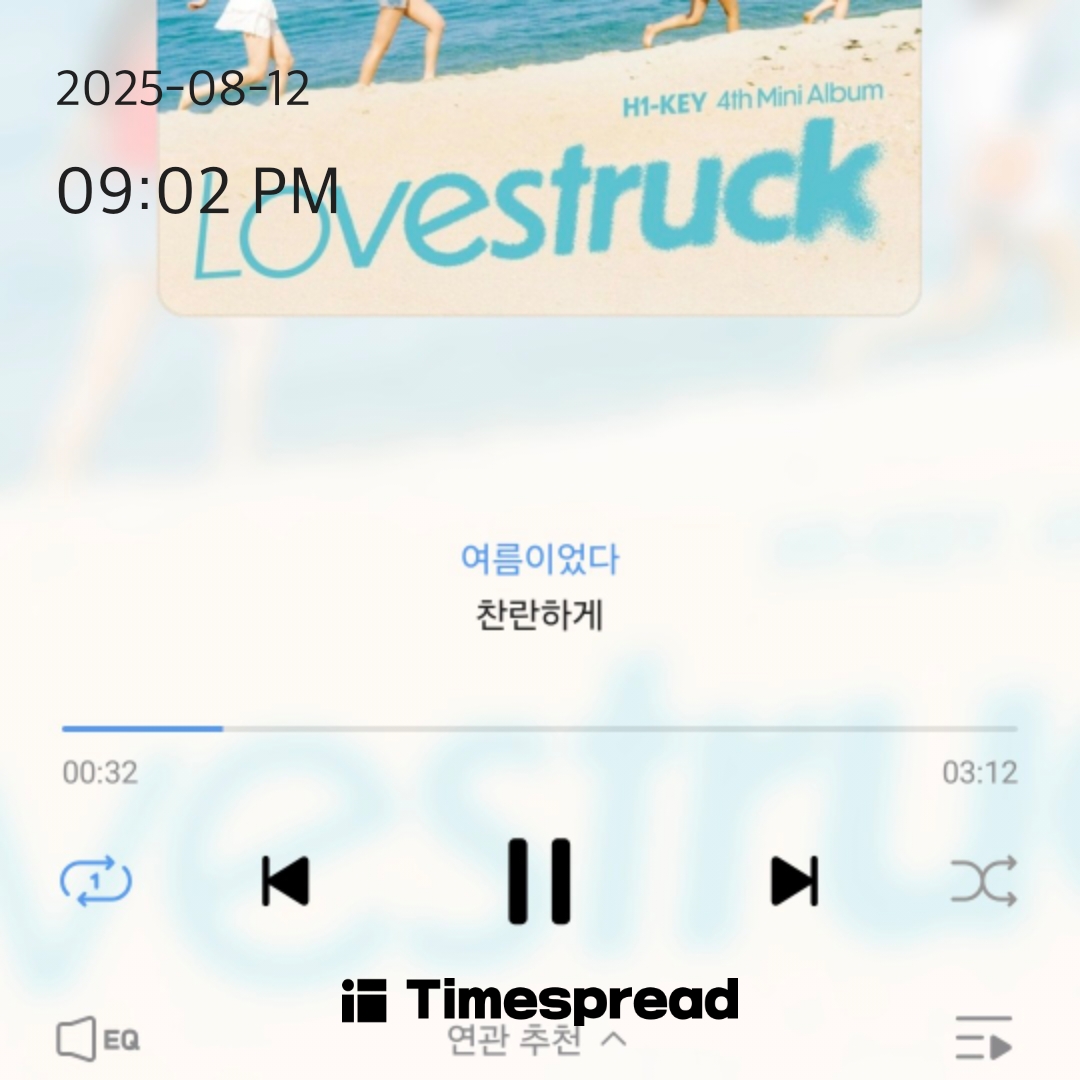Jump to a point on the progress bar

click(x=540, y=729)
